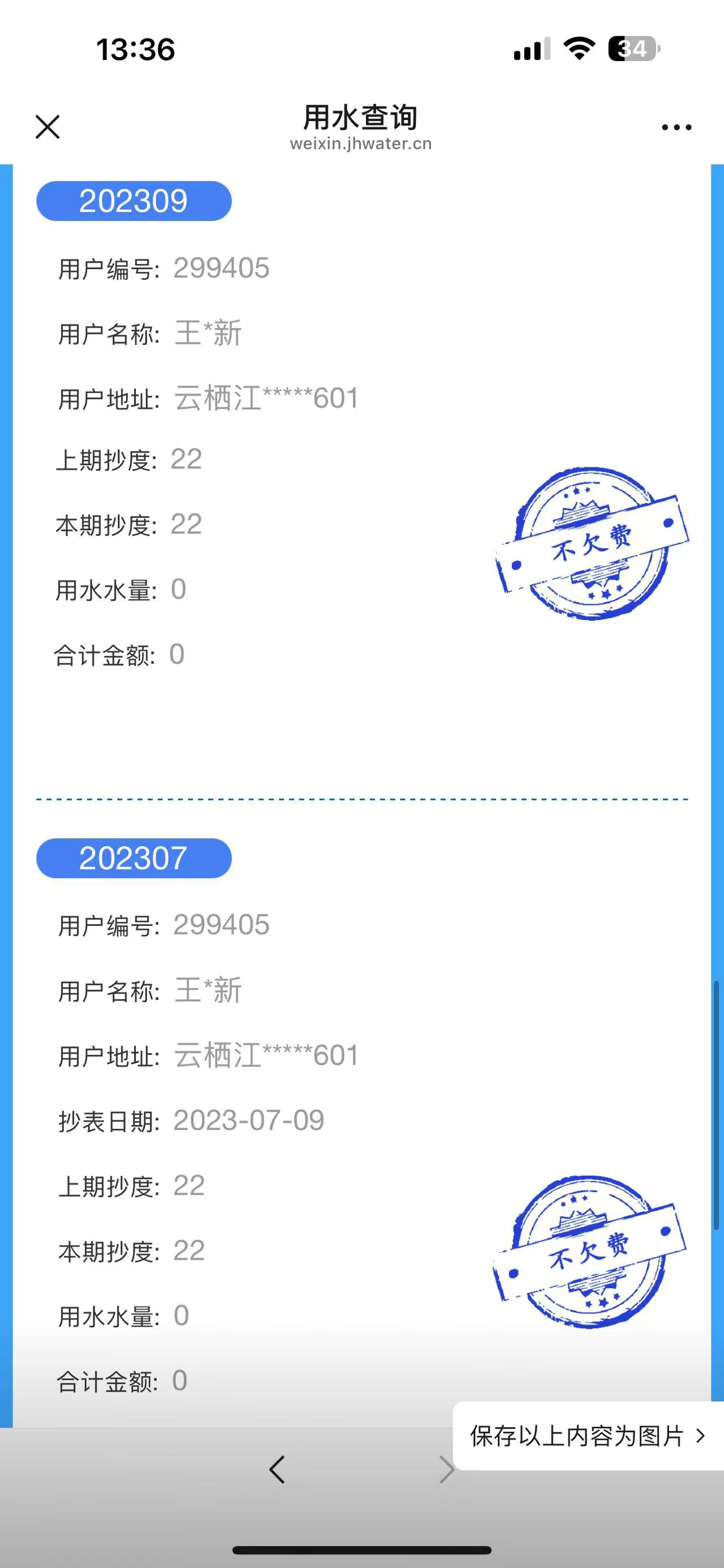Screen dimensions: 724x1568
Task: Go back with the left arrow
Action: coord(277,1470)
